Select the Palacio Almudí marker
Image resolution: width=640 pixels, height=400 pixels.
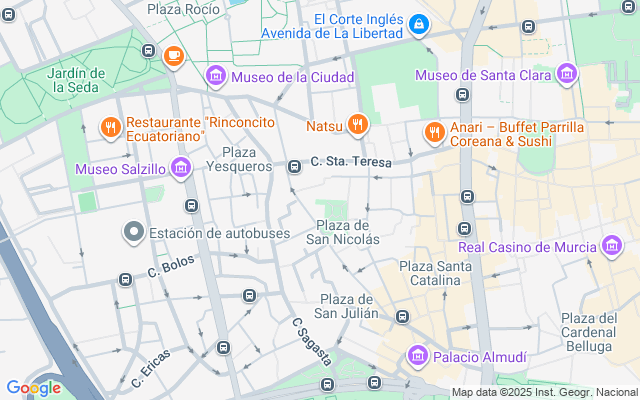(x=418, y=355)
